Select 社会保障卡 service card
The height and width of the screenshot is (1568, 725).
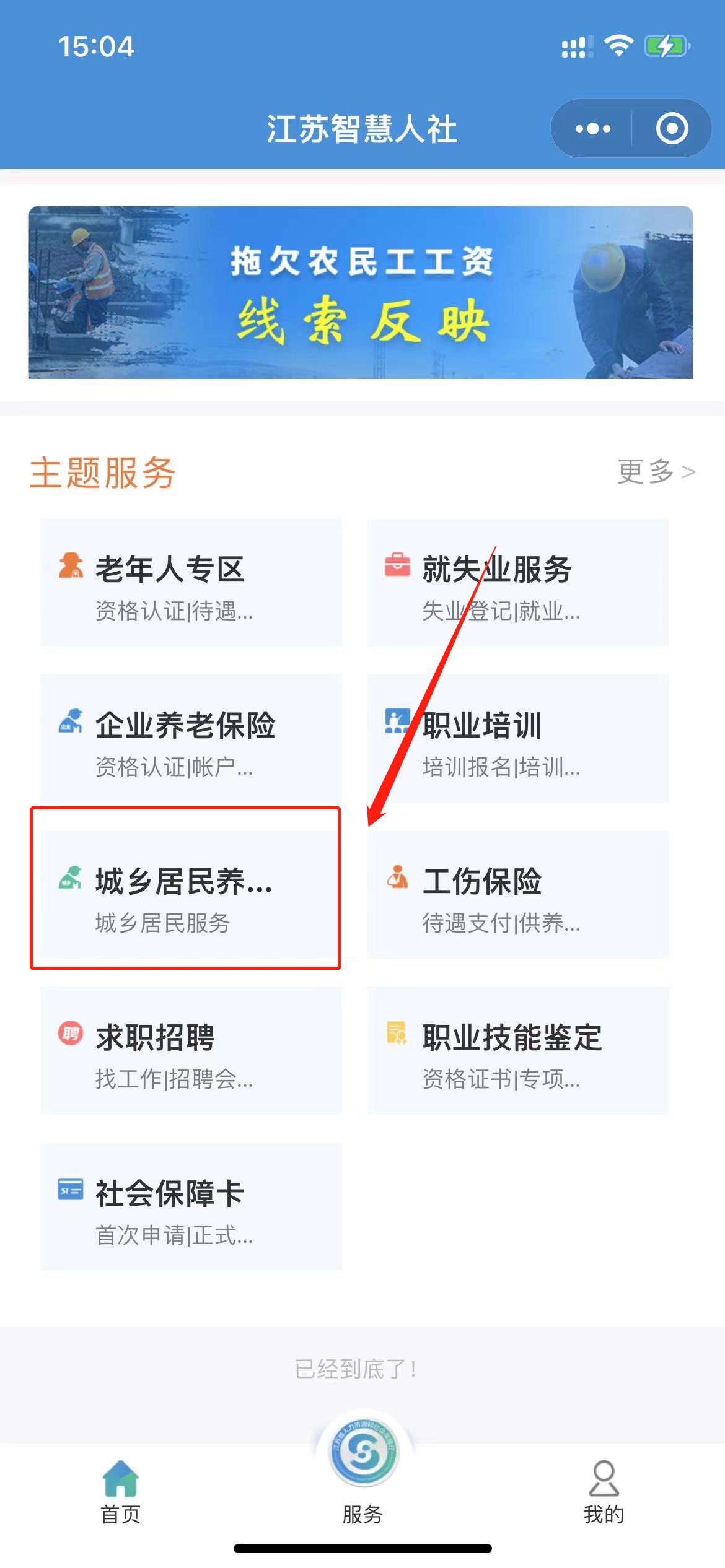point(191,1207)
